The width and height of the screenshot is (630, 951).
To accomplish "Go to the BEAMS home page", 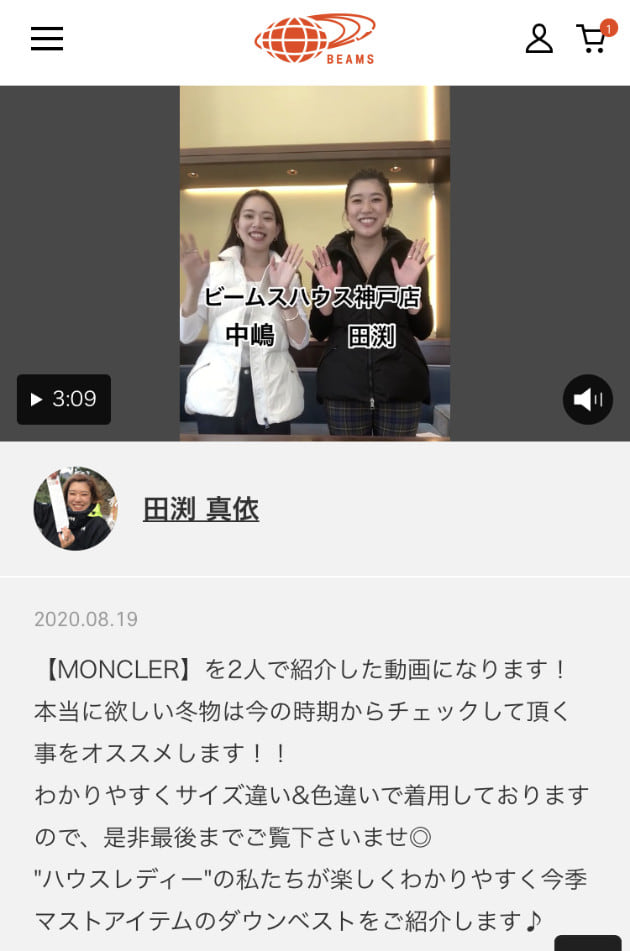I will coord(315,39).
